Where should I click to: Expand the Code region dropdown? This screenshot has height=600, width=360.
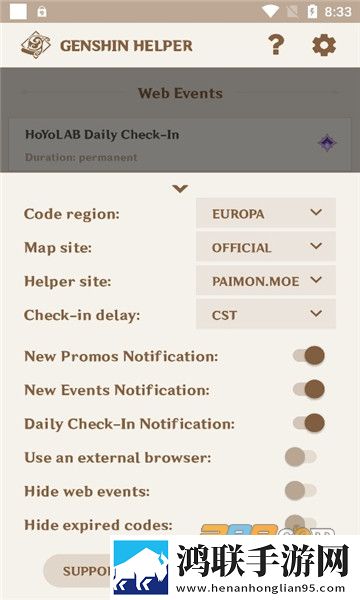tap(266, 213)
